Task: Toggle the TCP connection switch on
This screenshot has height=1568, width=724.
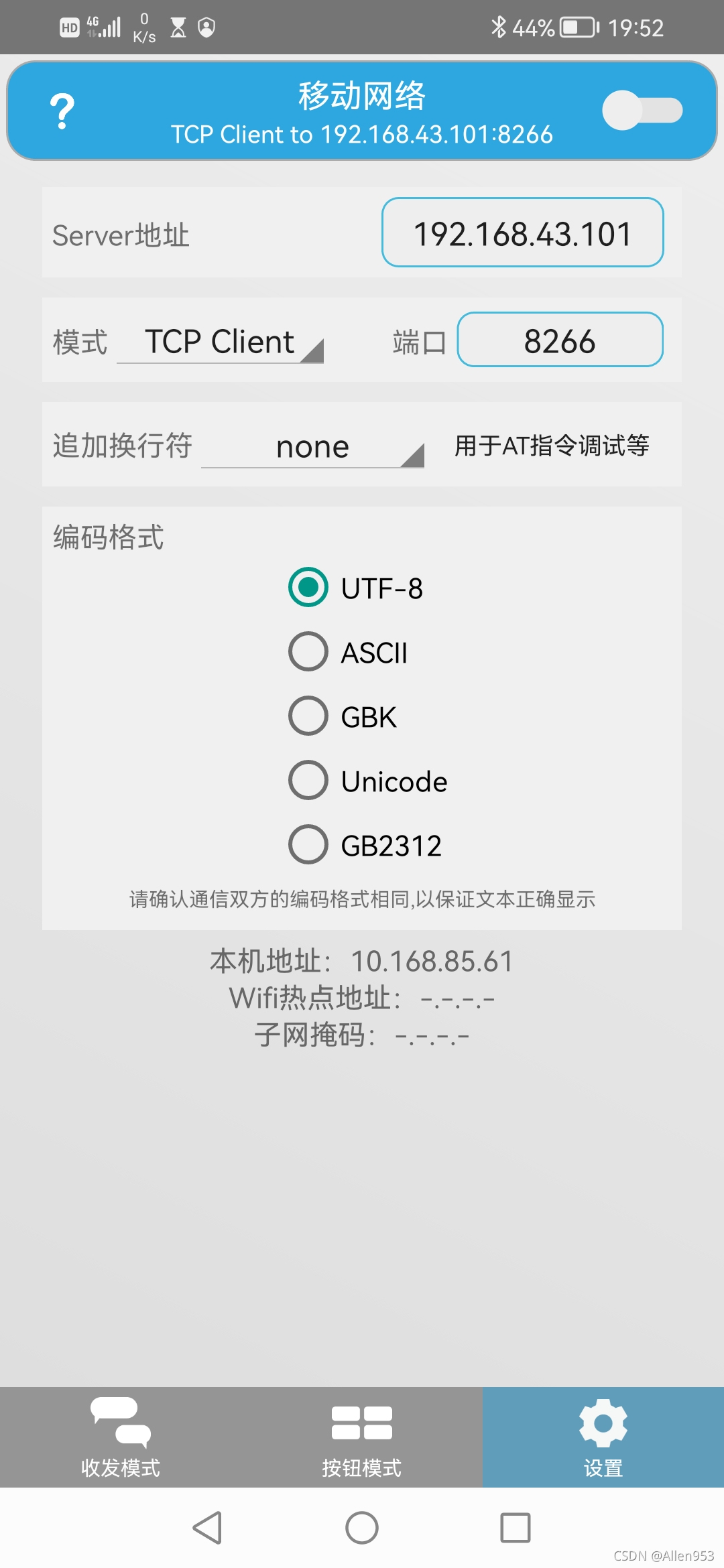Action: click(642, 110)
